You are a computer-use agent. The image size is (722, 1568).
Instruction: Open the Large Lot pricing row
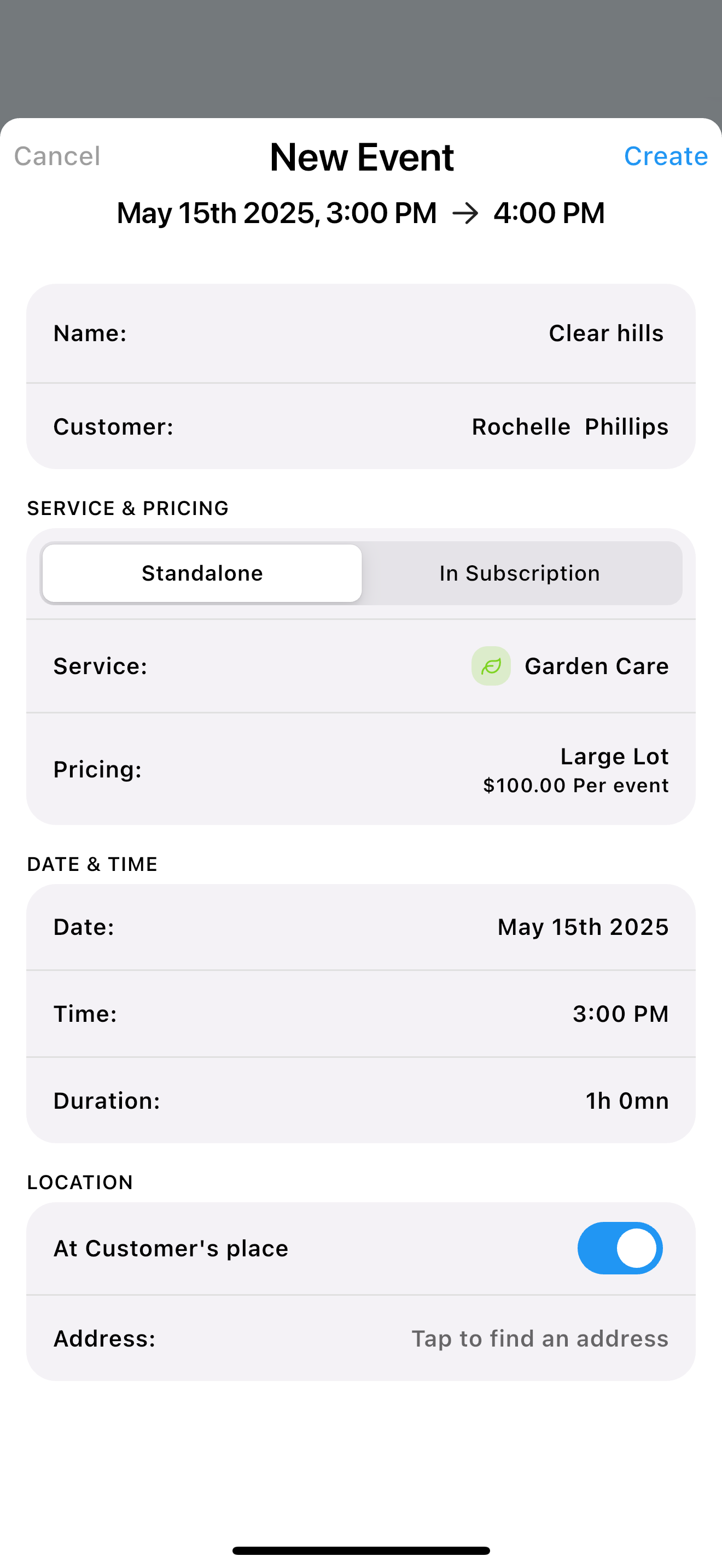pos(361,769)
